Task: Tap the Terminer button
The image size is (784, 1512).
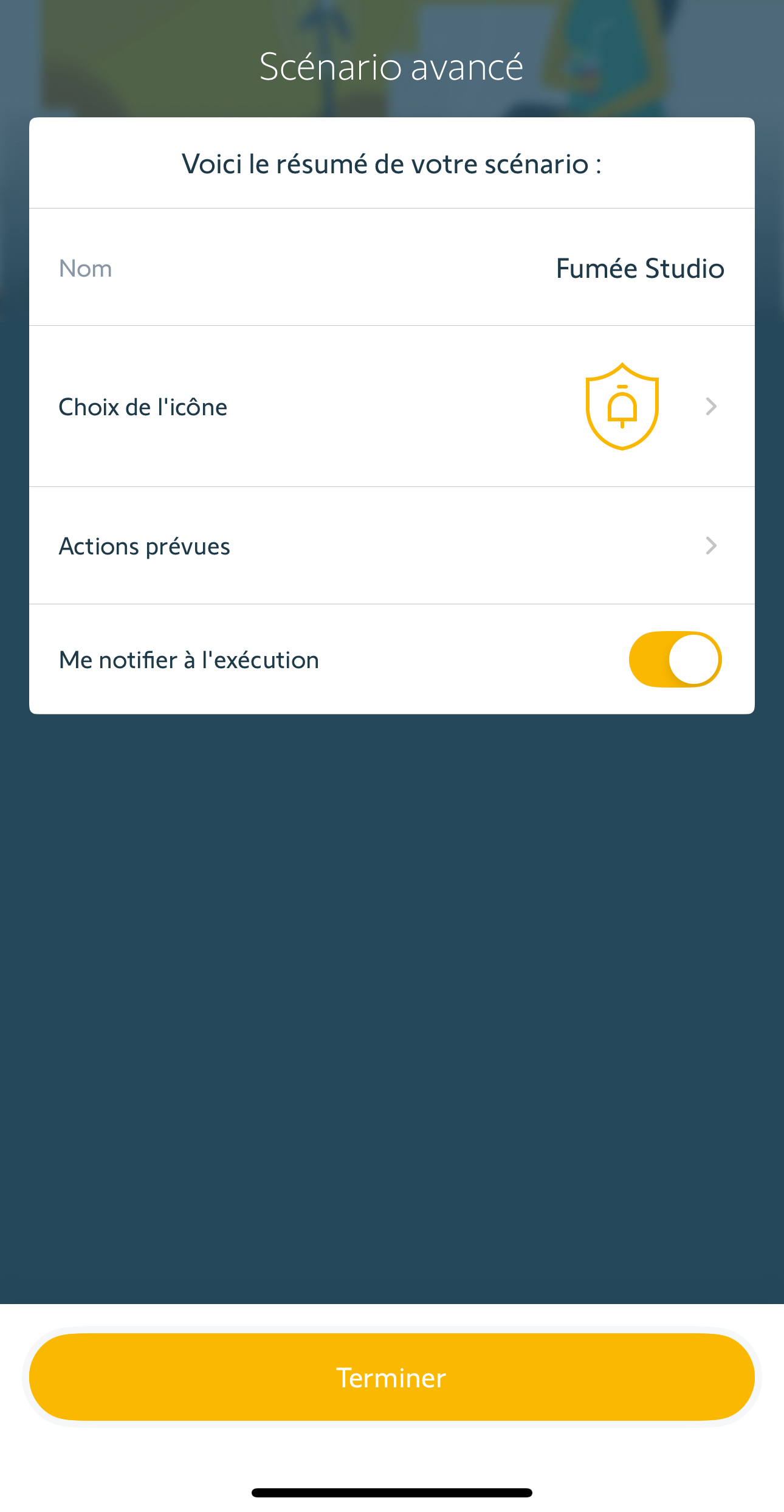Action: [391, 1377]
